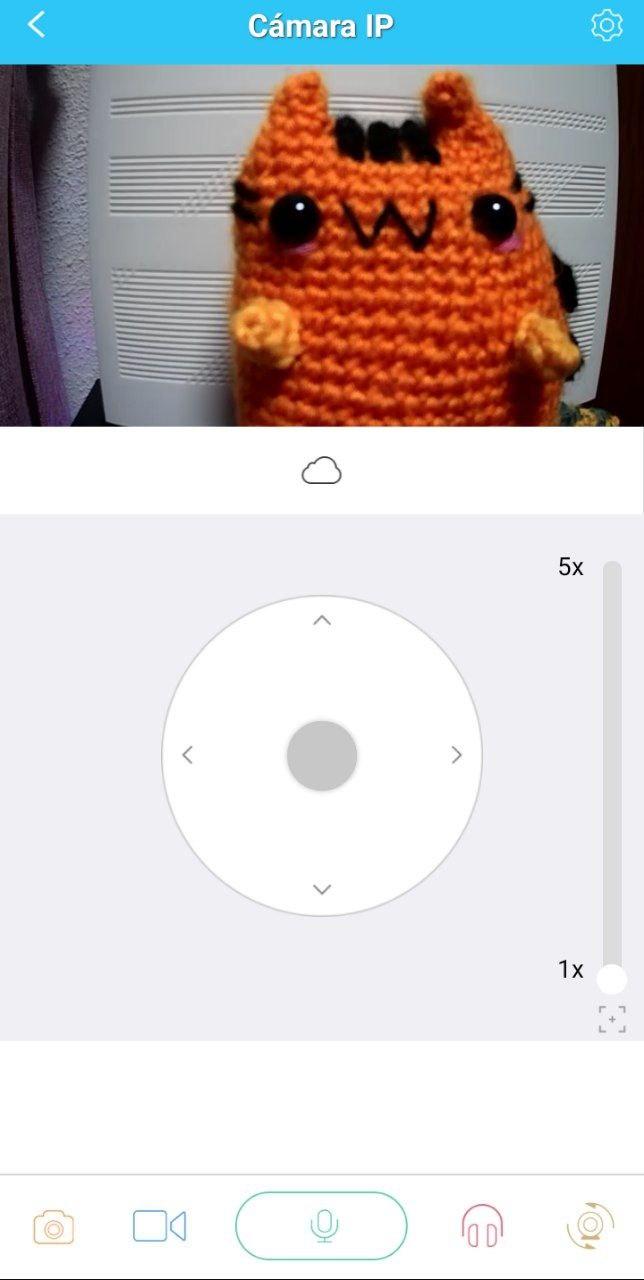Tilt camera up with the up arrow
Screen dimensions: 644x1280
click(x=321, y=621)
